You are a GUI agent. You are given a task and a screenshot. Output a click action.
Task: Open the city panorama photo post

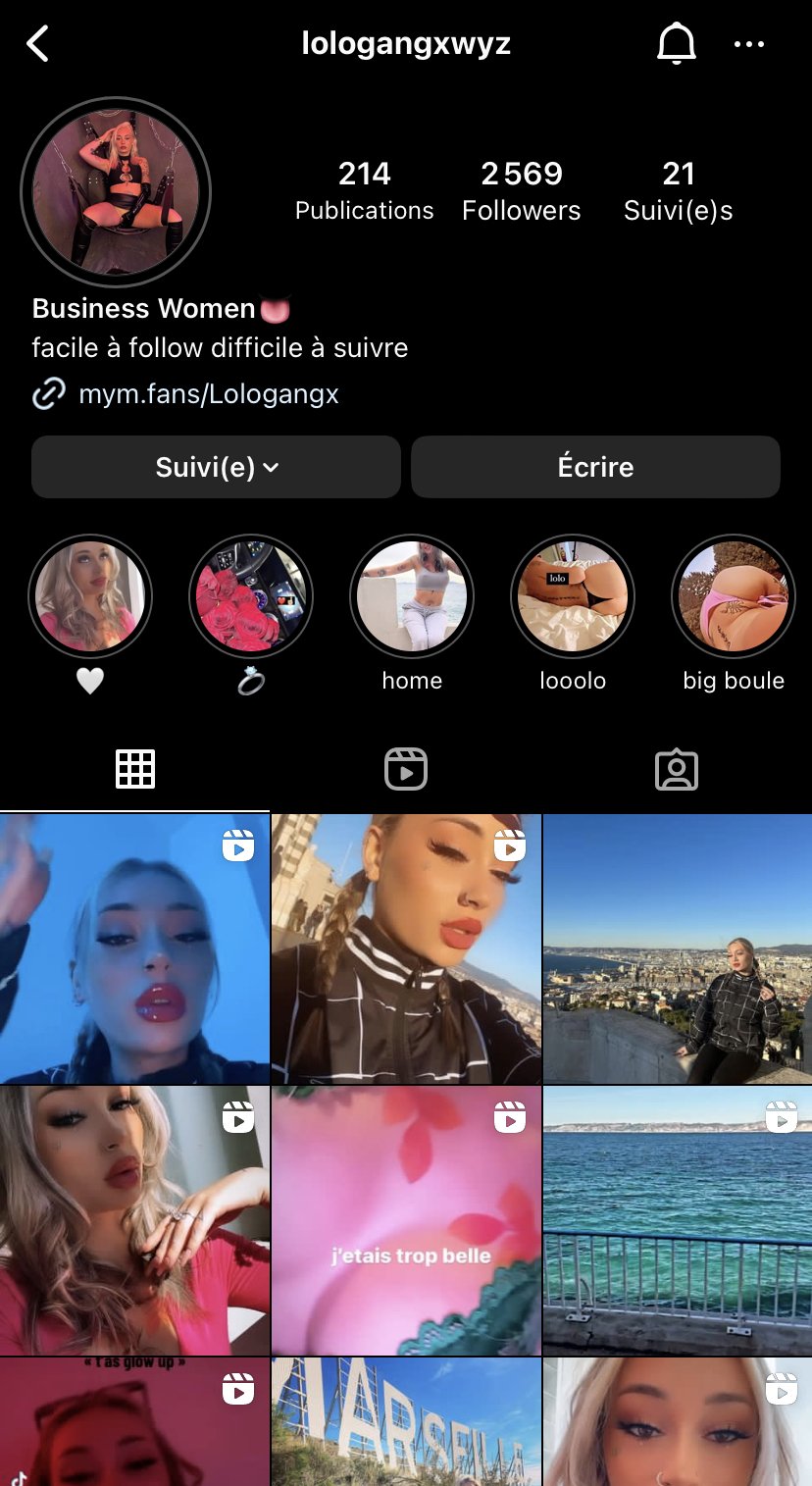pyautogui.click(x=677, y=948)
